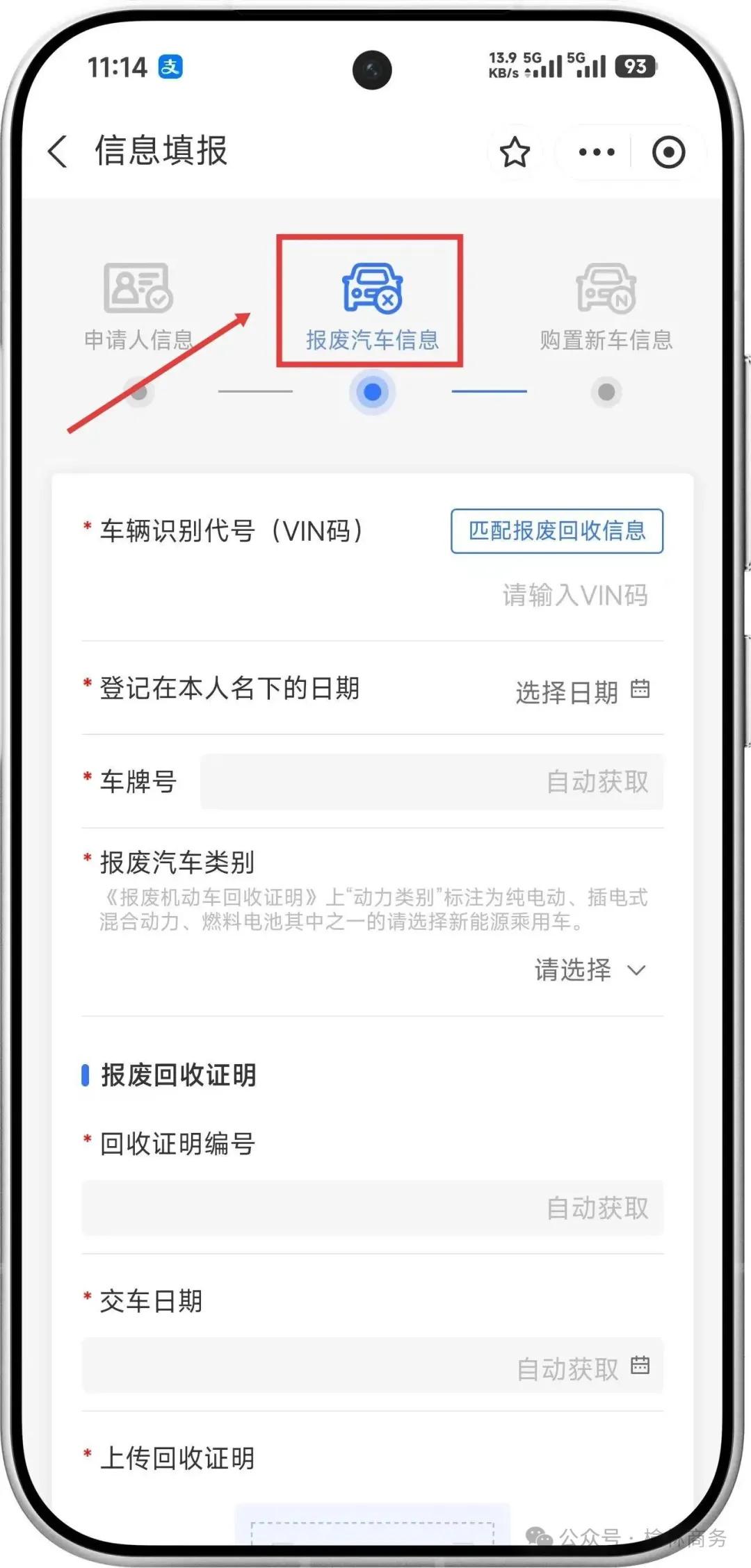Expand the 报废汽车类别 请选择 dropdown

coord(590,970)
